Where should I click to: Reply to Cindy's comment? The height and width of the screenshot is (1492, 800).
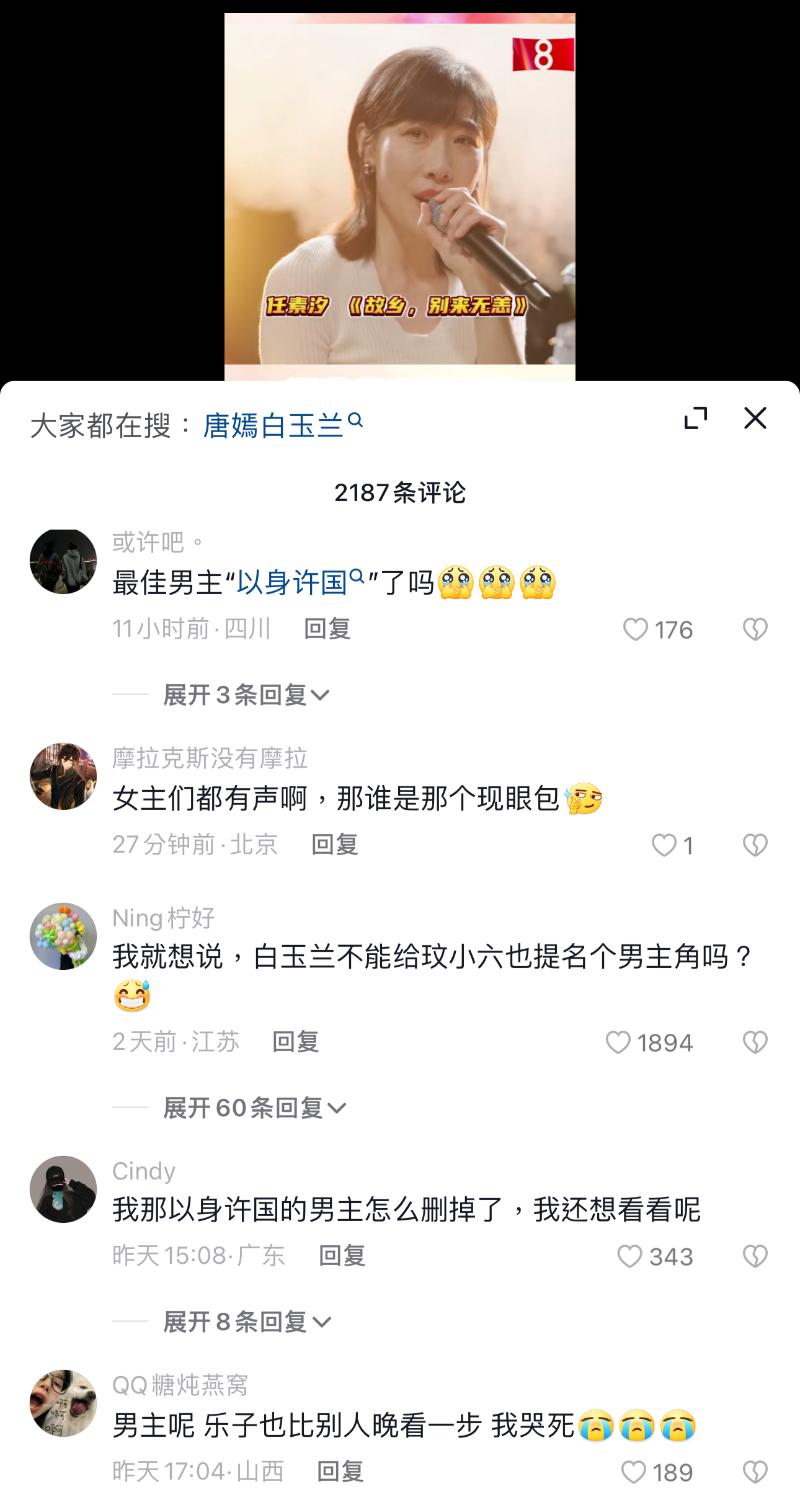[342, 1255]
